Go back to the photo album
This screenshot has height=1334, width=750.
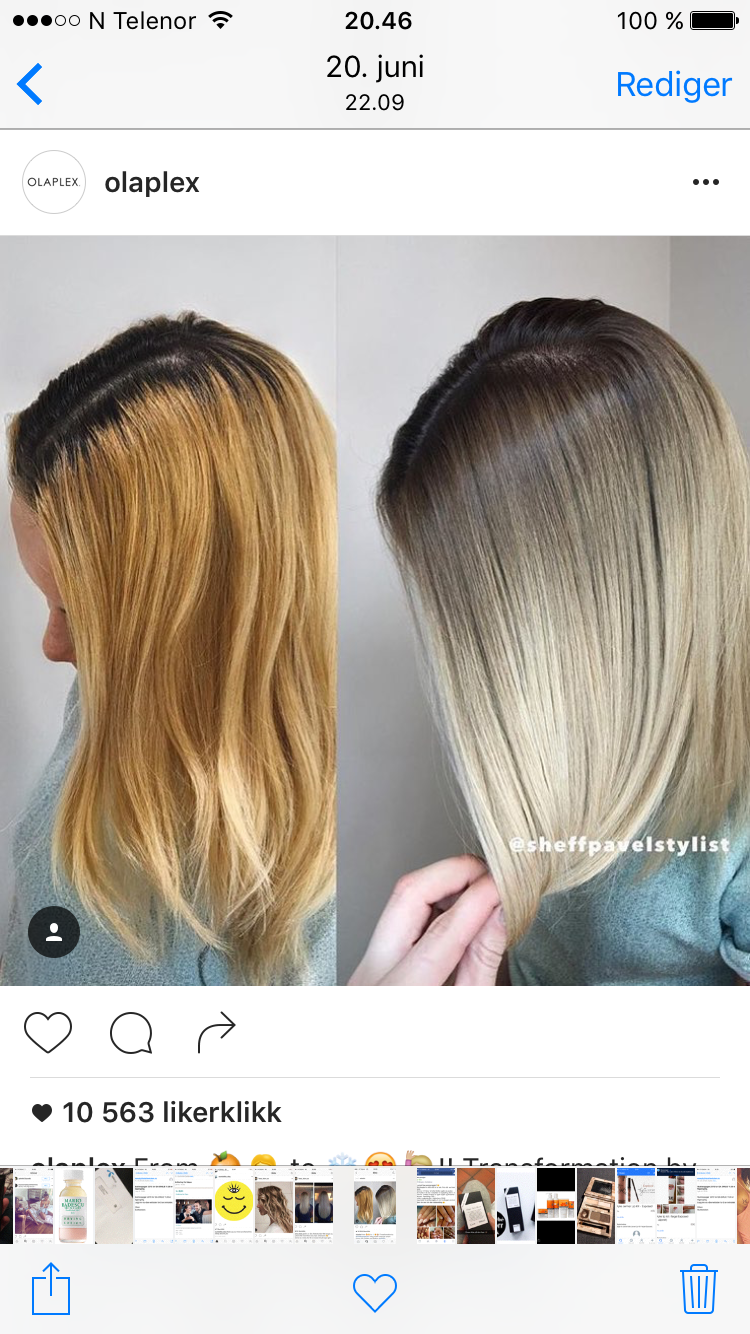[x=30, y=84]
